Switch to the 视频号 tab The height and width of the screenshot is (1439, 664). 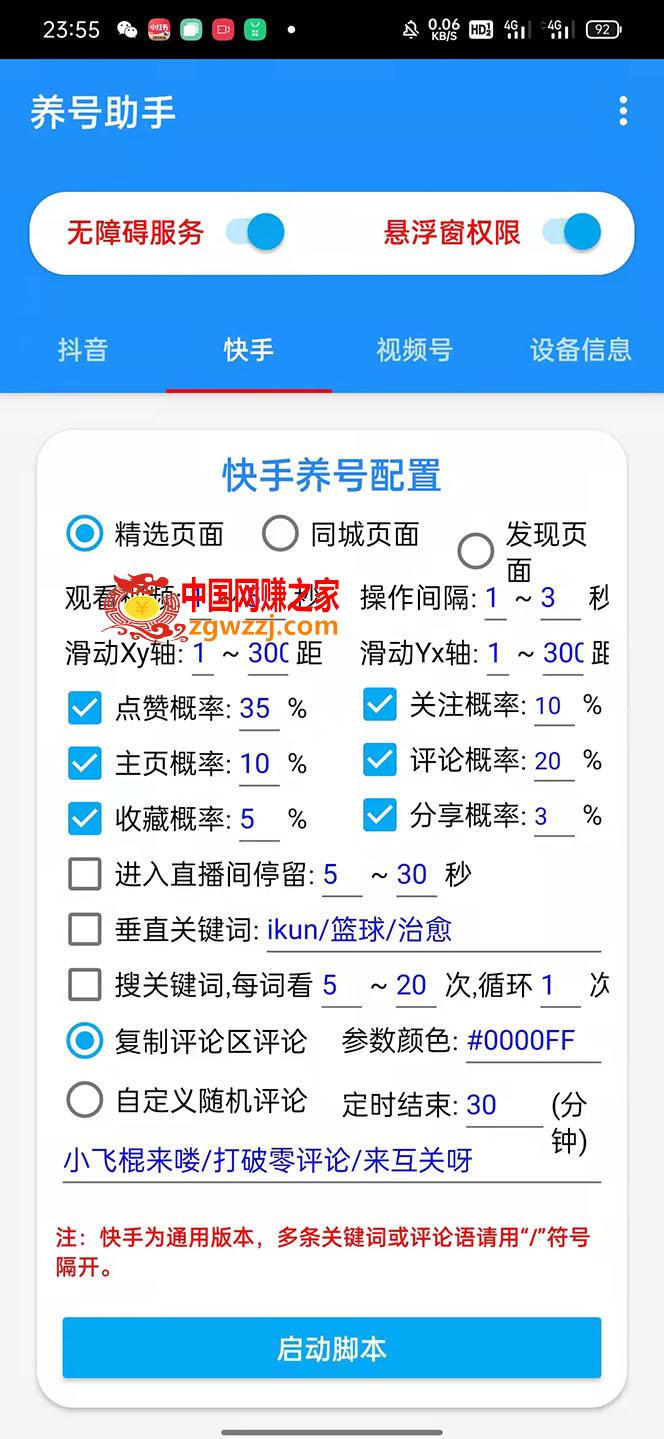pos(414,350)
